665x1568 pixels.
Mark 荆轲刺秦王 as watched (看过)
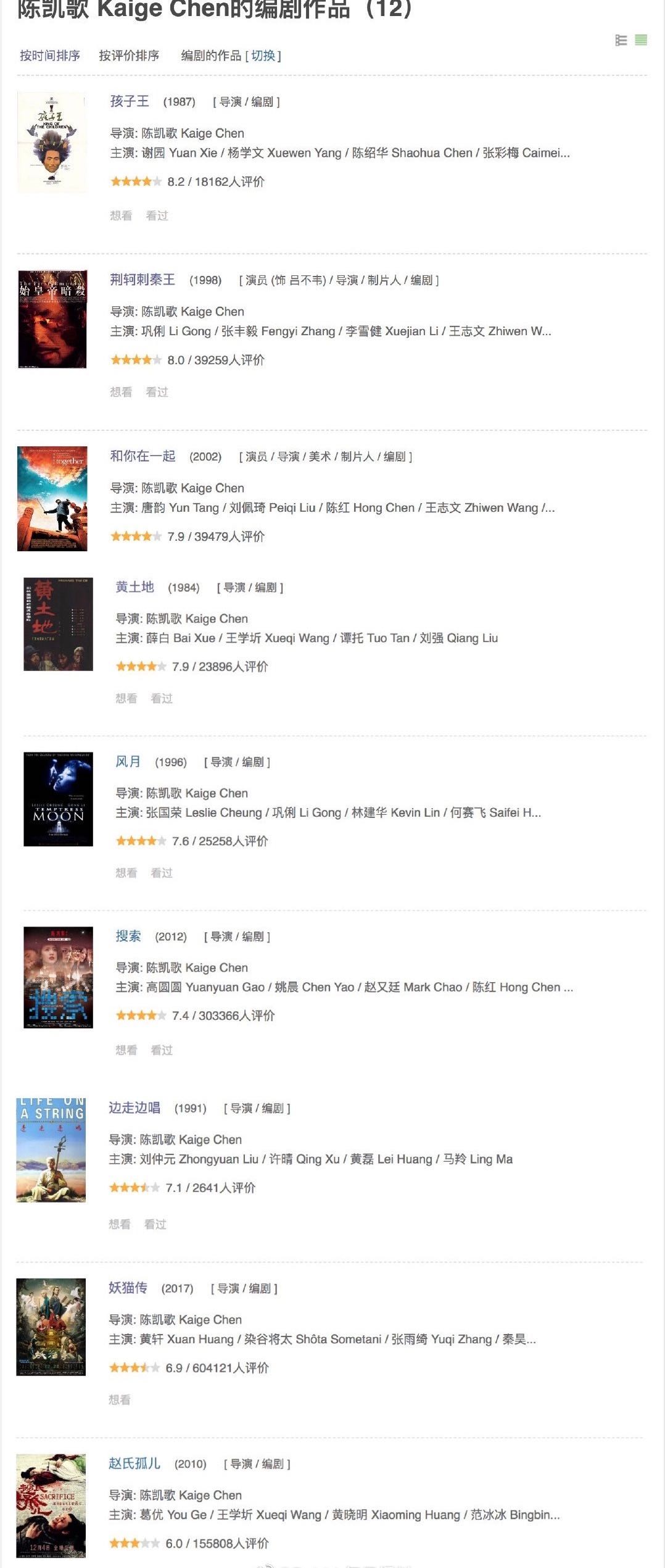[157, 392]
